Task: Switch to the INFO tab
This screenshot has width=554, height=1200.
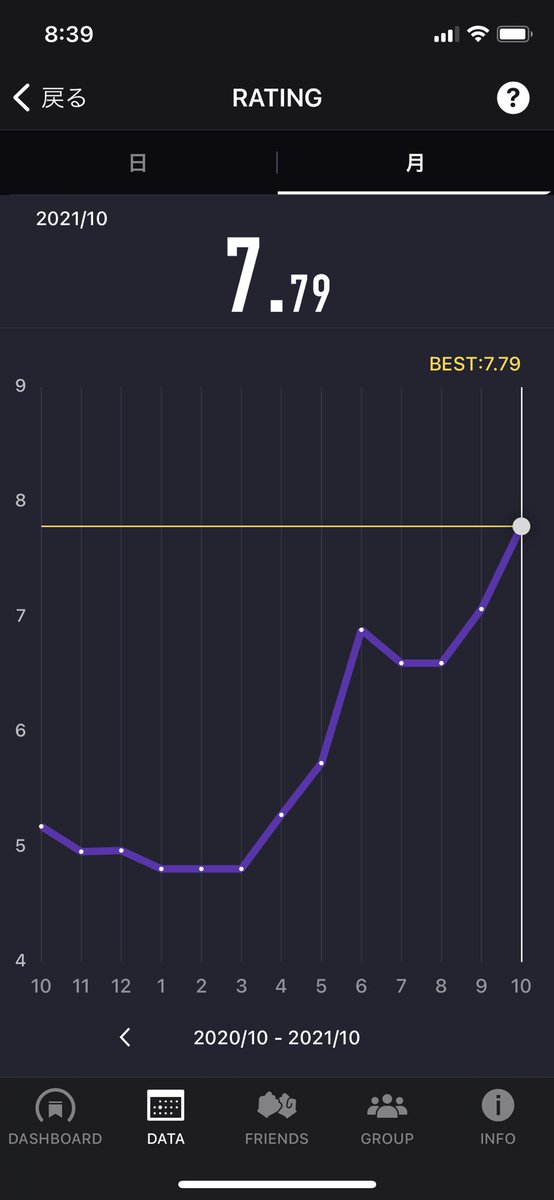Action: pyautogui.click(x=498, y=1117)
